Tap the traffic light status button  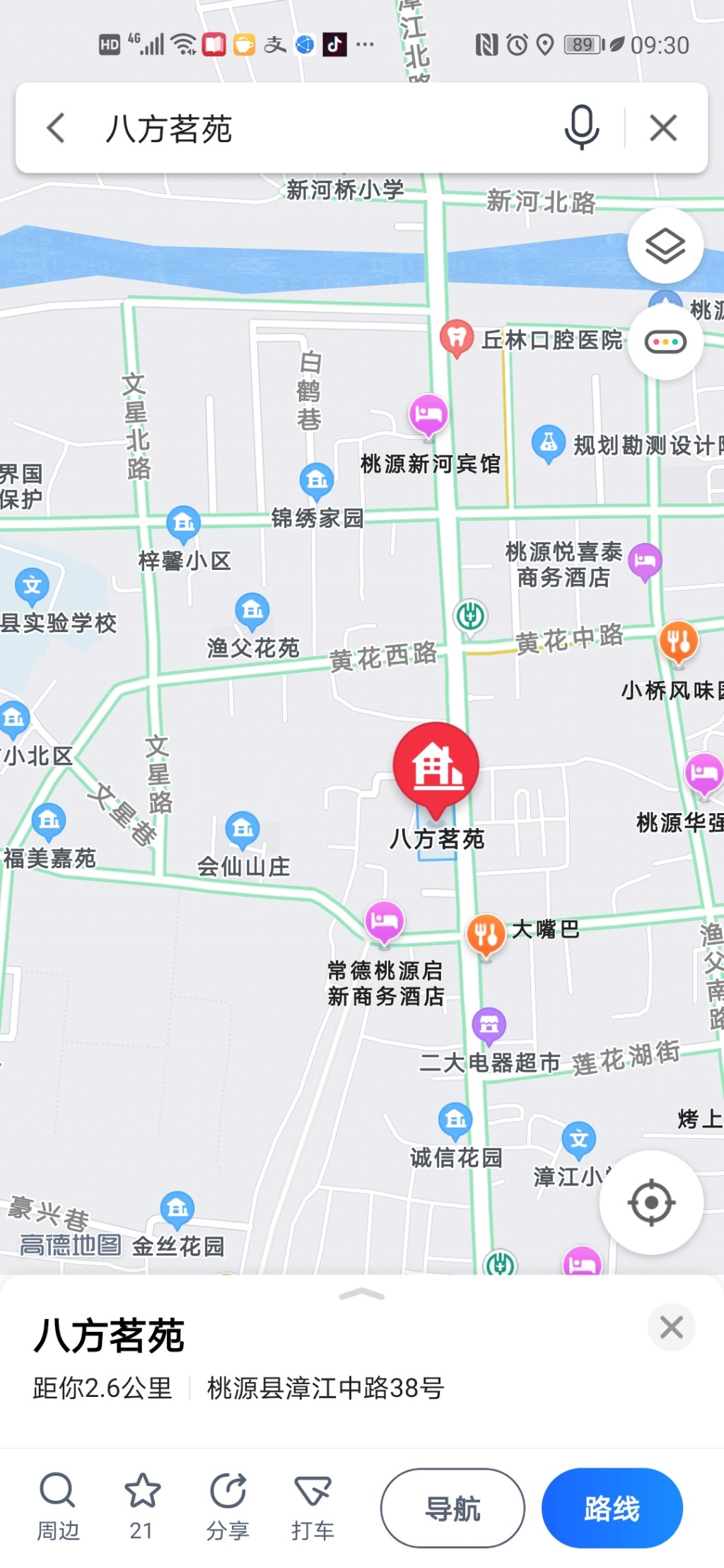tap(665, 342)
